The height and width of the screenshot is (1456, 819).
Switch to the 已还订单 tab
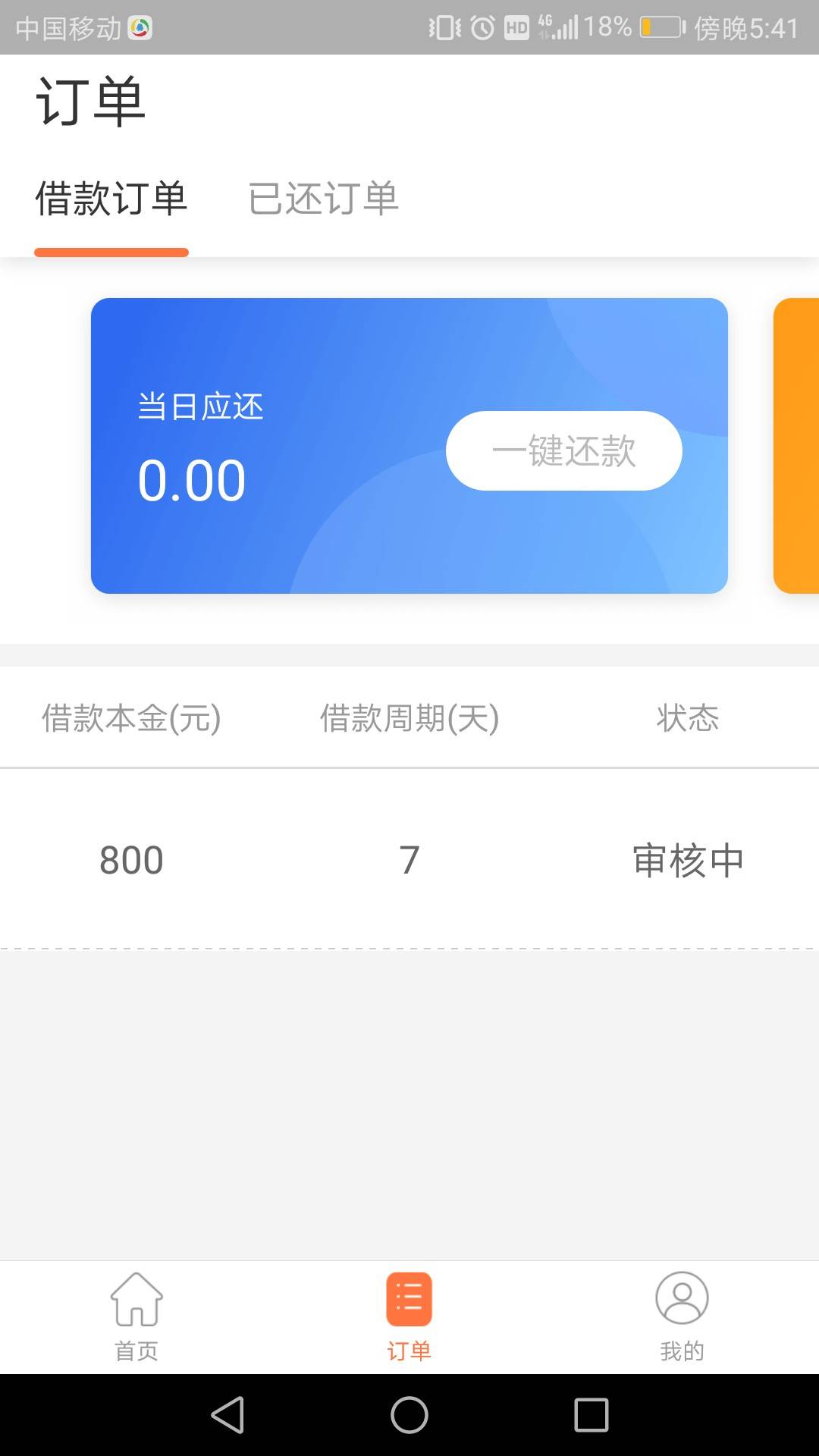(323, 199)
